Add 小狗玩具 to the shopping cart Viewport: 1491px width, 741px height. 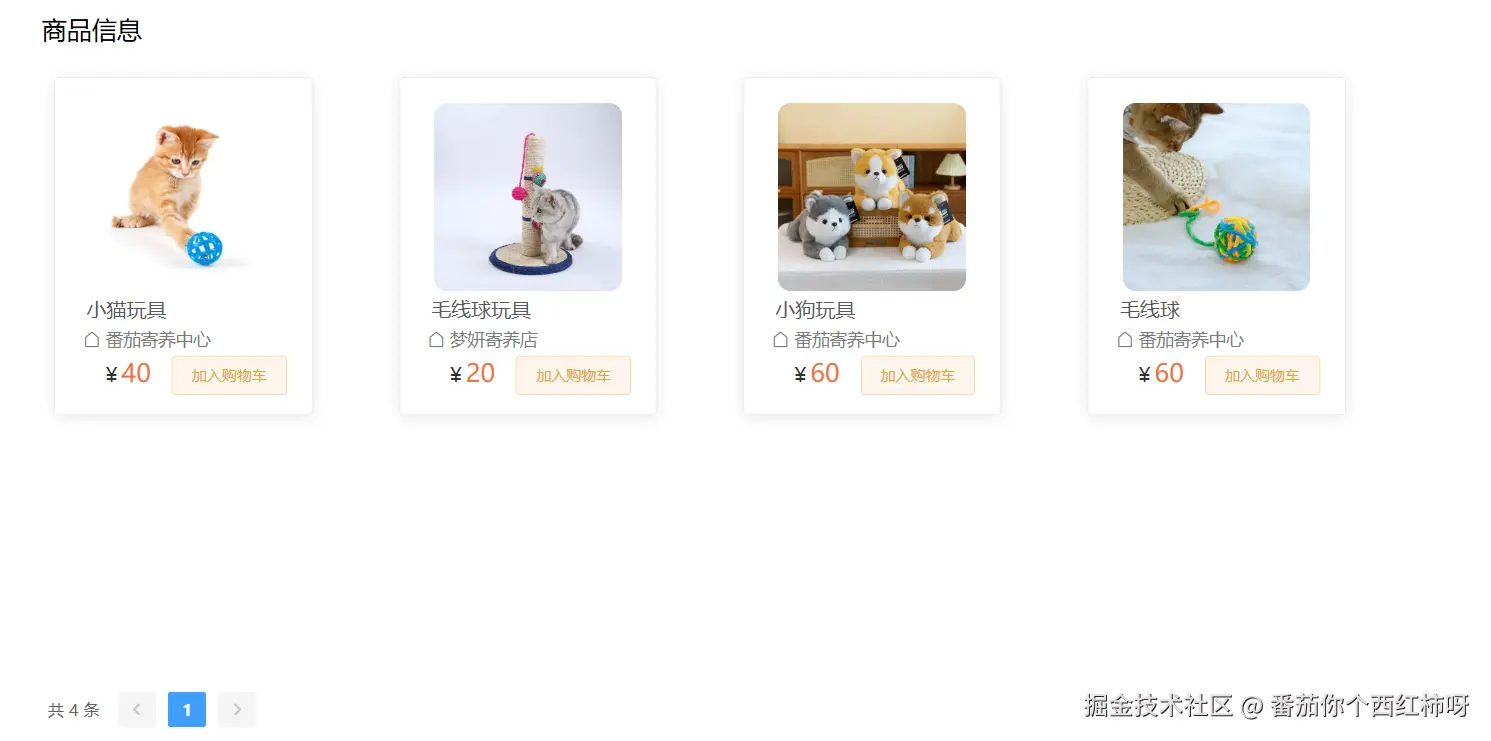pos(917,376)
